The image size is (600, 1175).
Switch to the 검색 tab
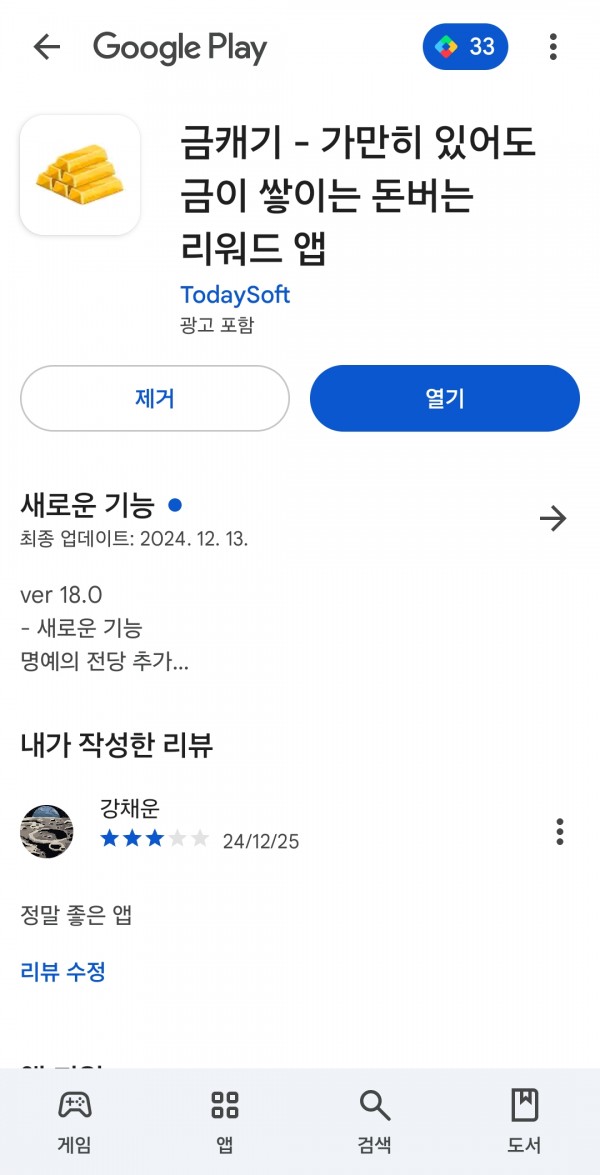click(375, 1120)
